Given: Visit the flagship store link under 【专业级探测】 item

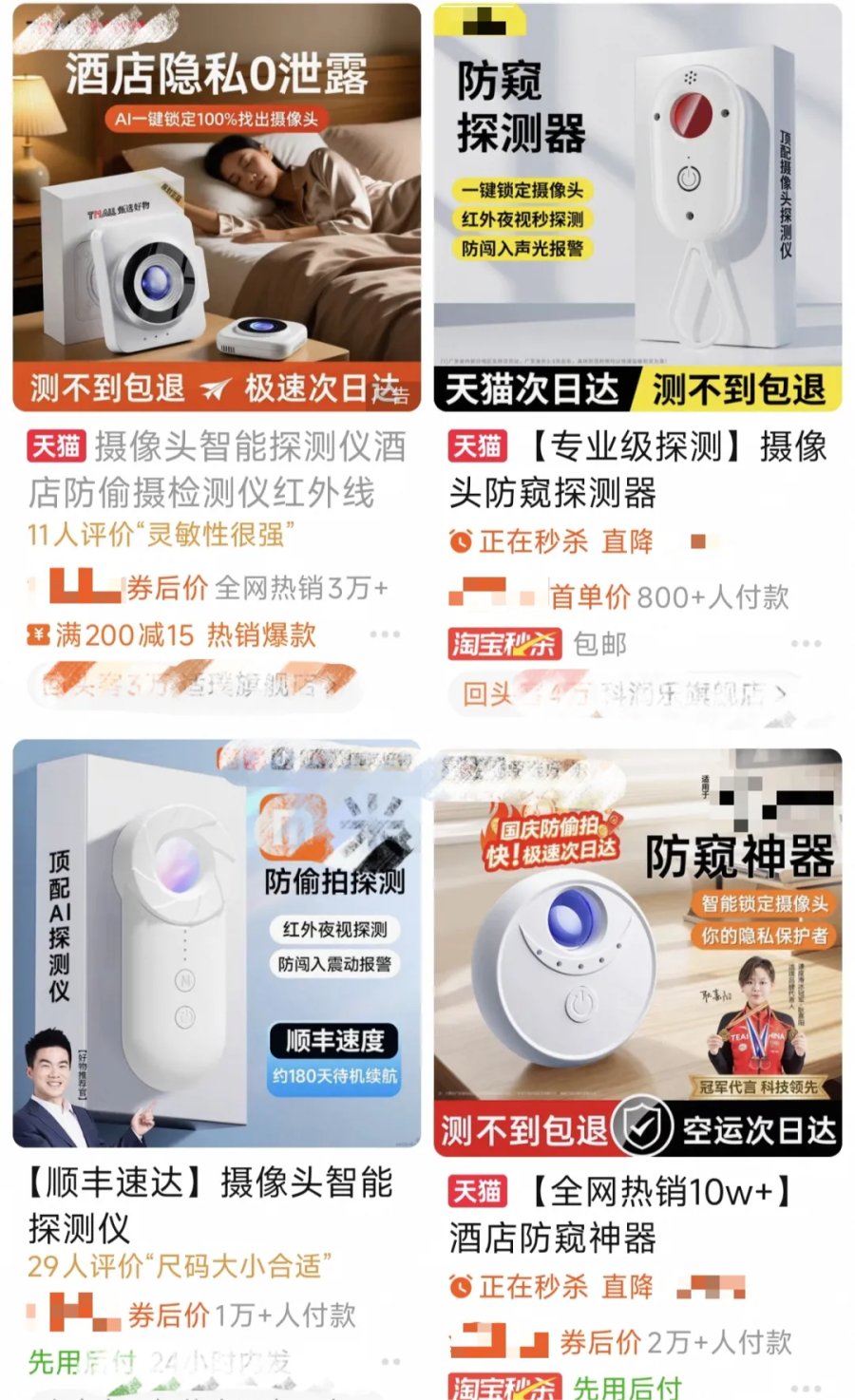Looking at the screenshot, I should 625,694.
